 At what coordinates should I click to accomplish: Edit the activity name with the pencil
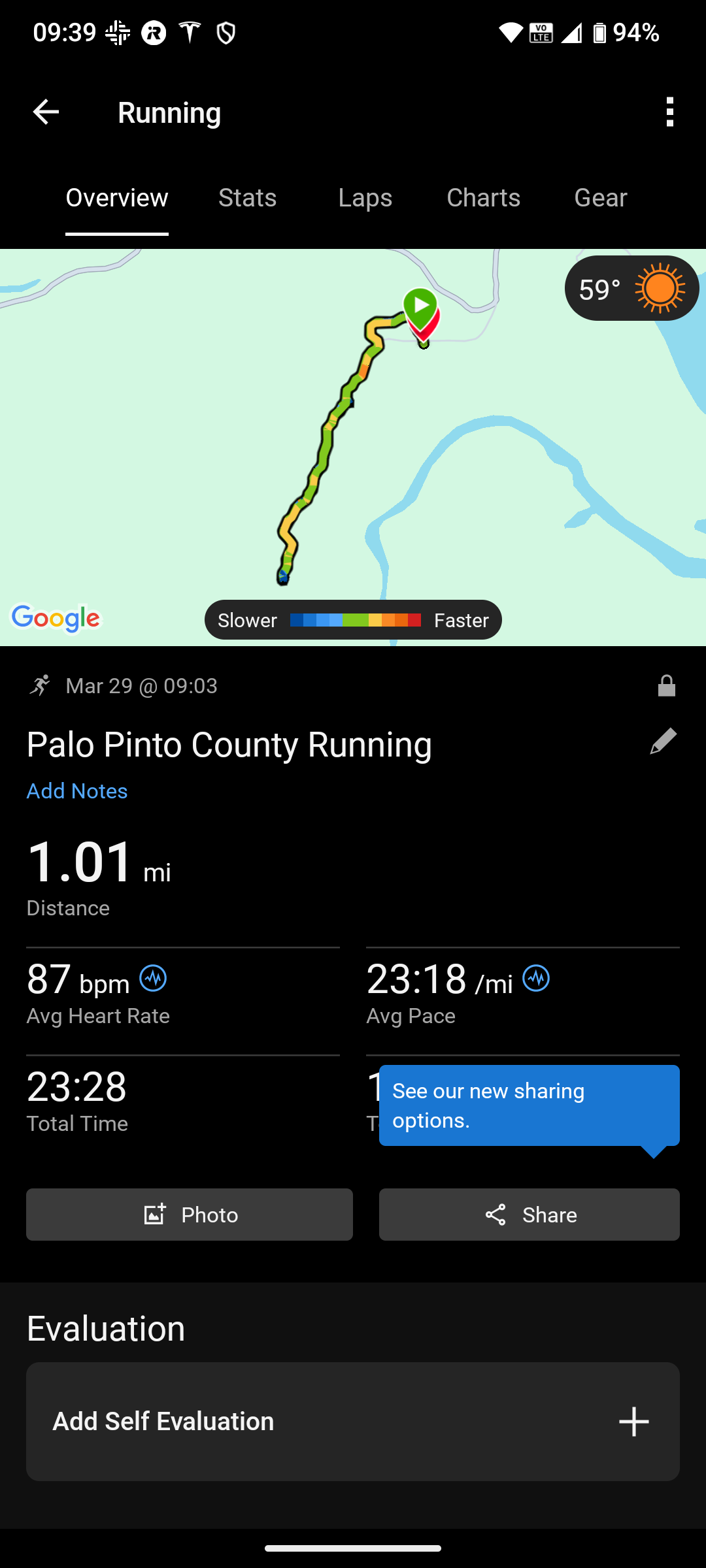pos(663,742)
